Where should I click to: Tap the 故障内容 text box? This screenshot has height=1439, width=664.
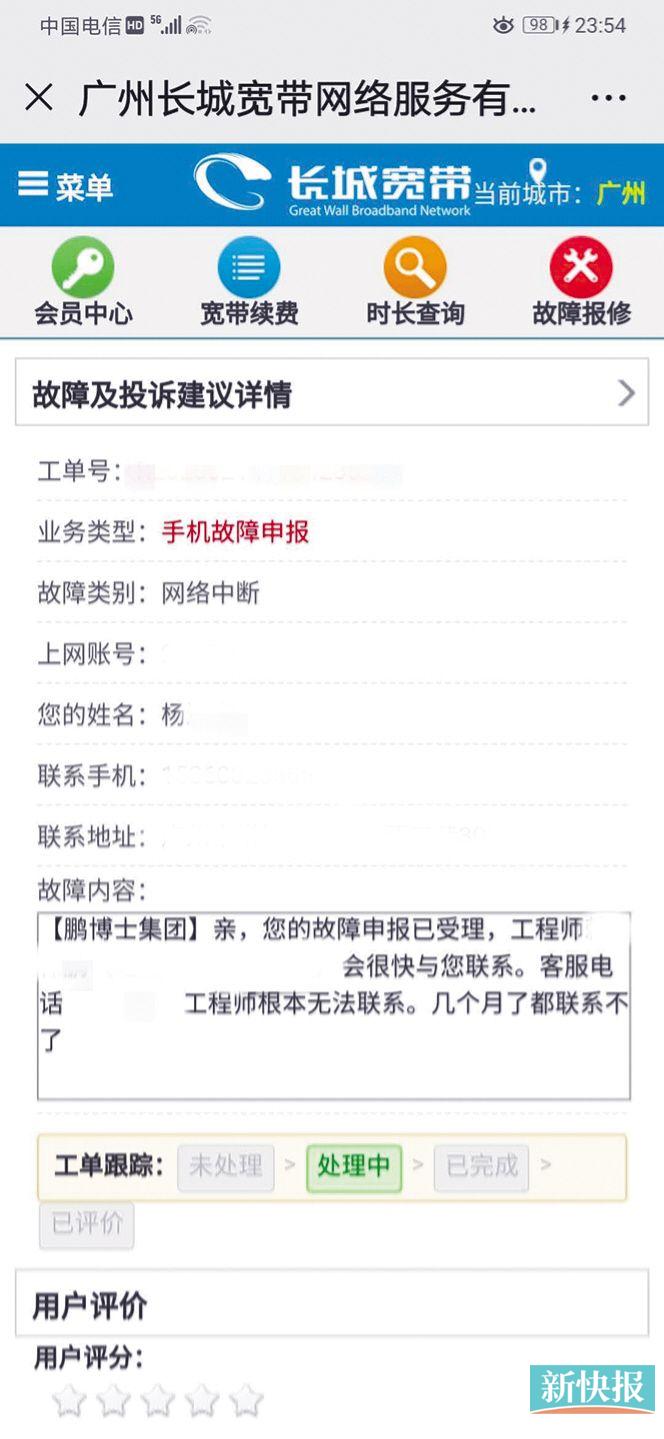click(x=333, y=1005)
